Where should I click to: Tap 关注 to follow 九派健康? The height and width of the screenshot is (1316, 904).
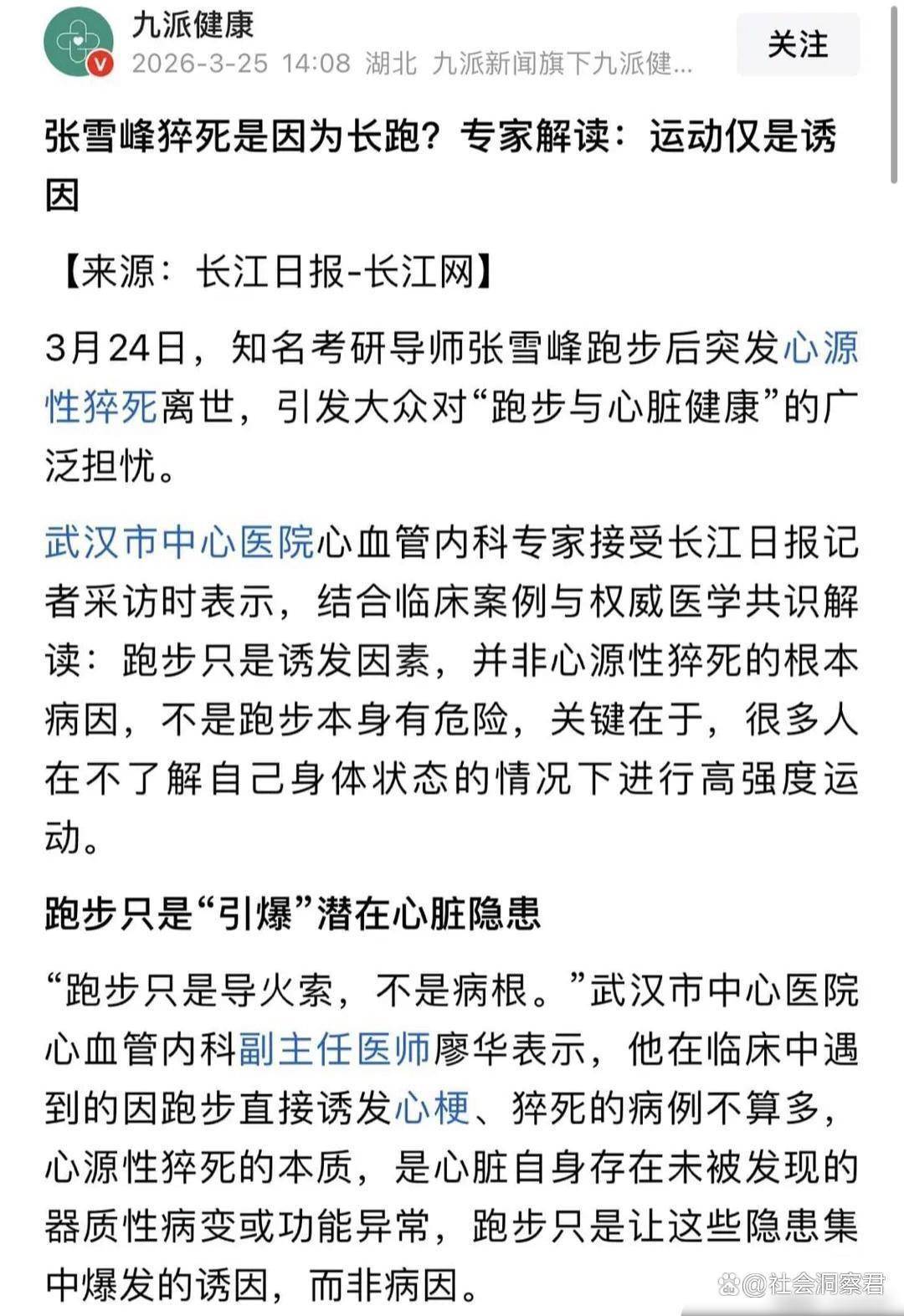pyautogui.click(x=798, y=45)
